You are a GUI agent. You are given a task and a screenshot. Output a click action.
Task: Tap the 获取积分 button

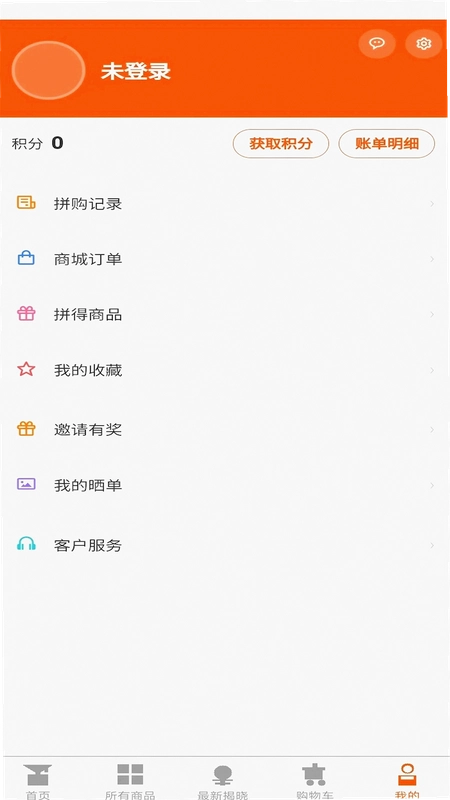coord(281,143)
